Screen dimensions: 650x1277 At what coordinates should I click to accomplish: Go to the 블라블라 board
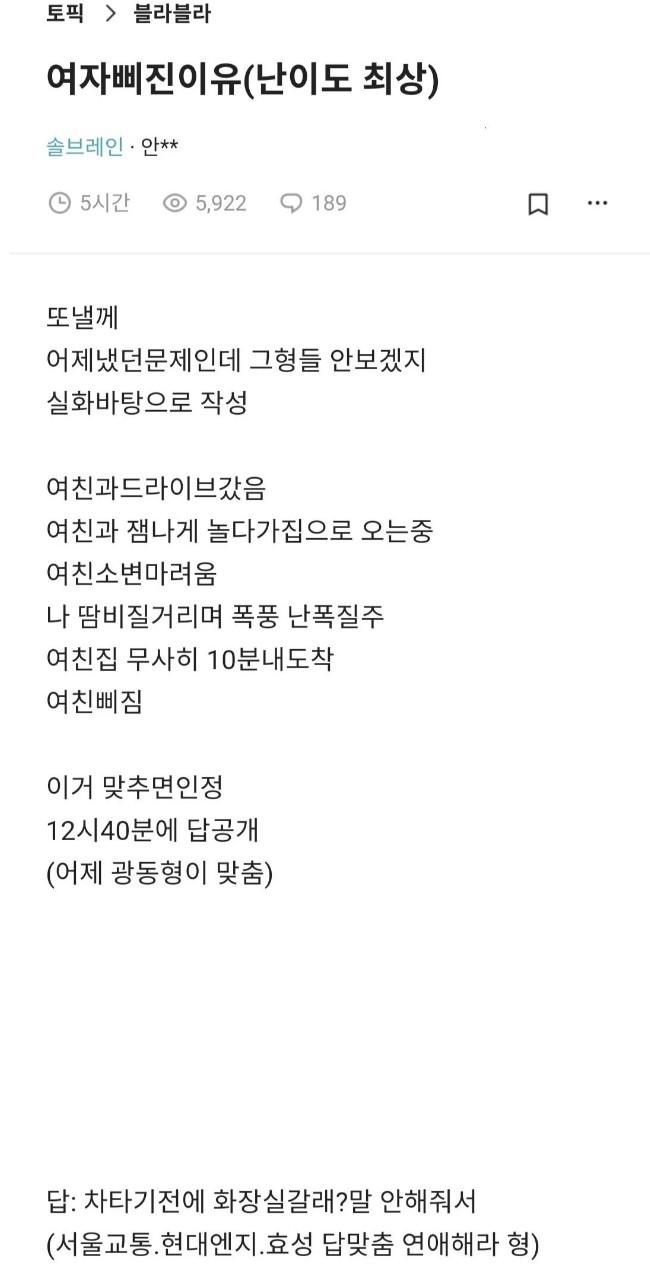coord(172,14)
